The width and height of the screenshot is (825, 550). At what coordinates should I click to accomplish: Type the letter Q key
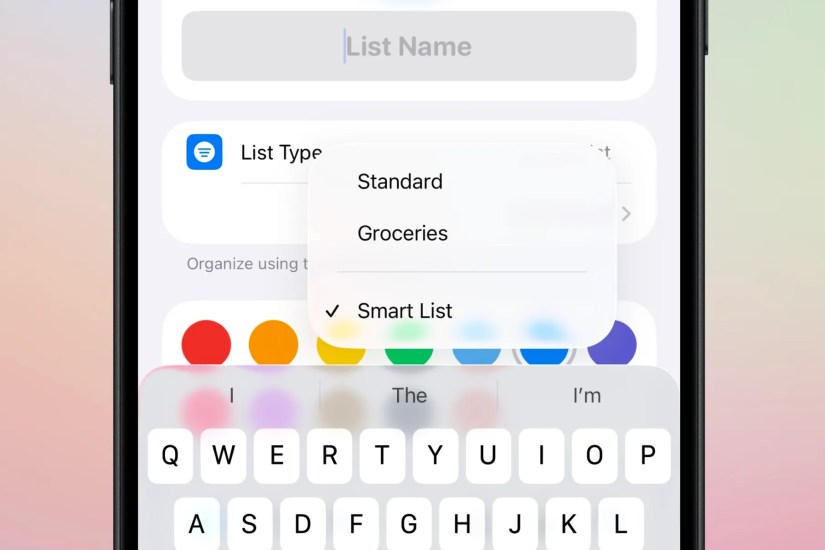[170, 456]
